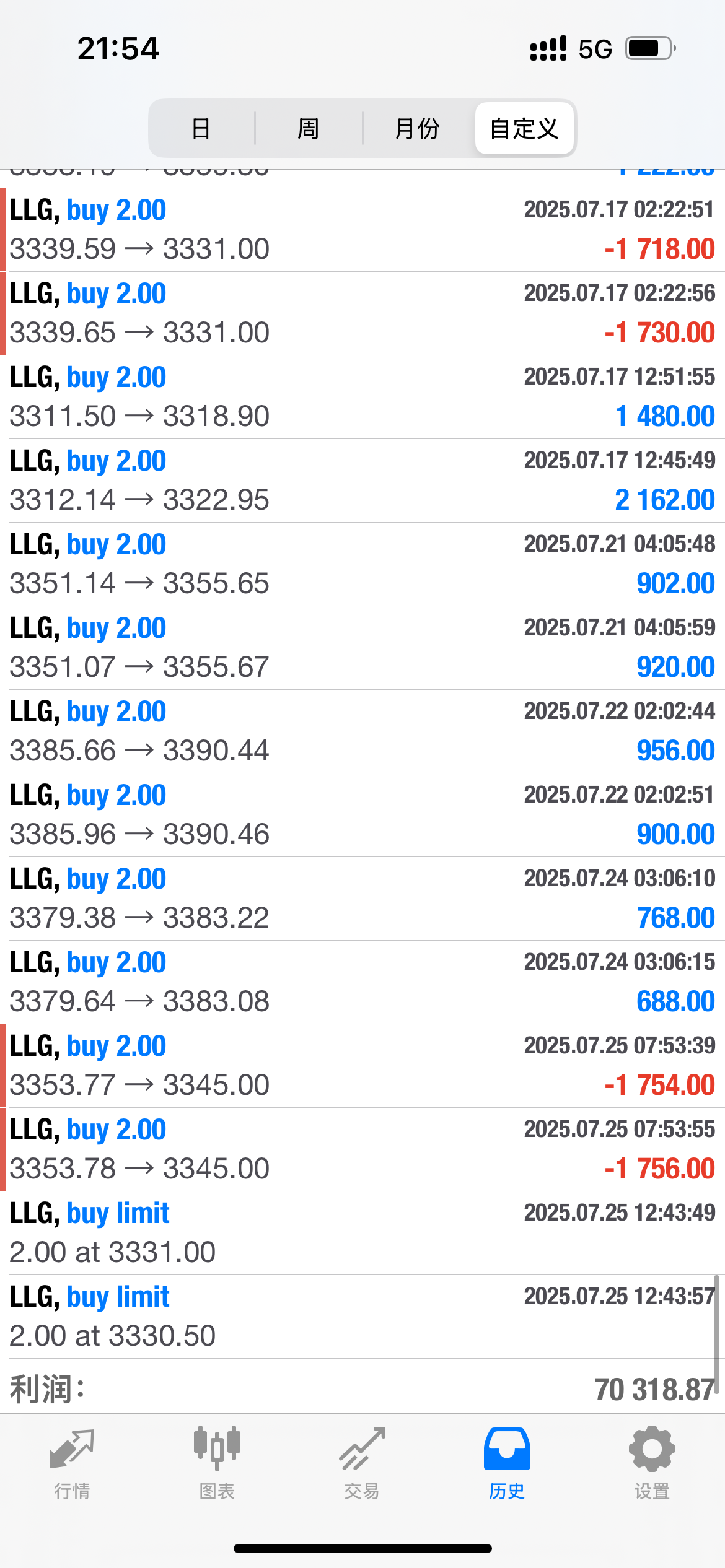This screenshot has height=1568, width=725.
Task: Expand the trade with profit 768.00
Action: 362,899
